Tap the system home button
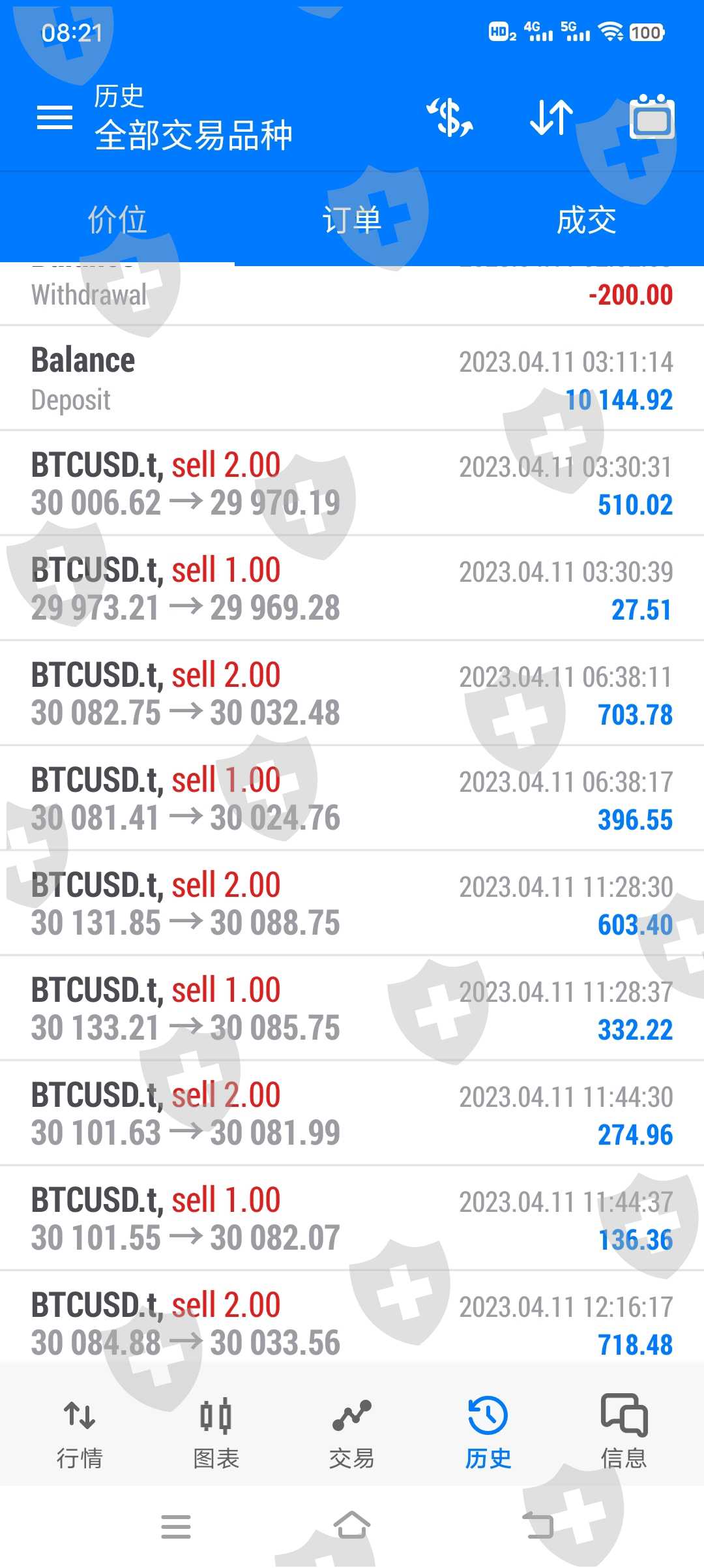Screen dimensions: 704x1568 tap(352, 1526)
